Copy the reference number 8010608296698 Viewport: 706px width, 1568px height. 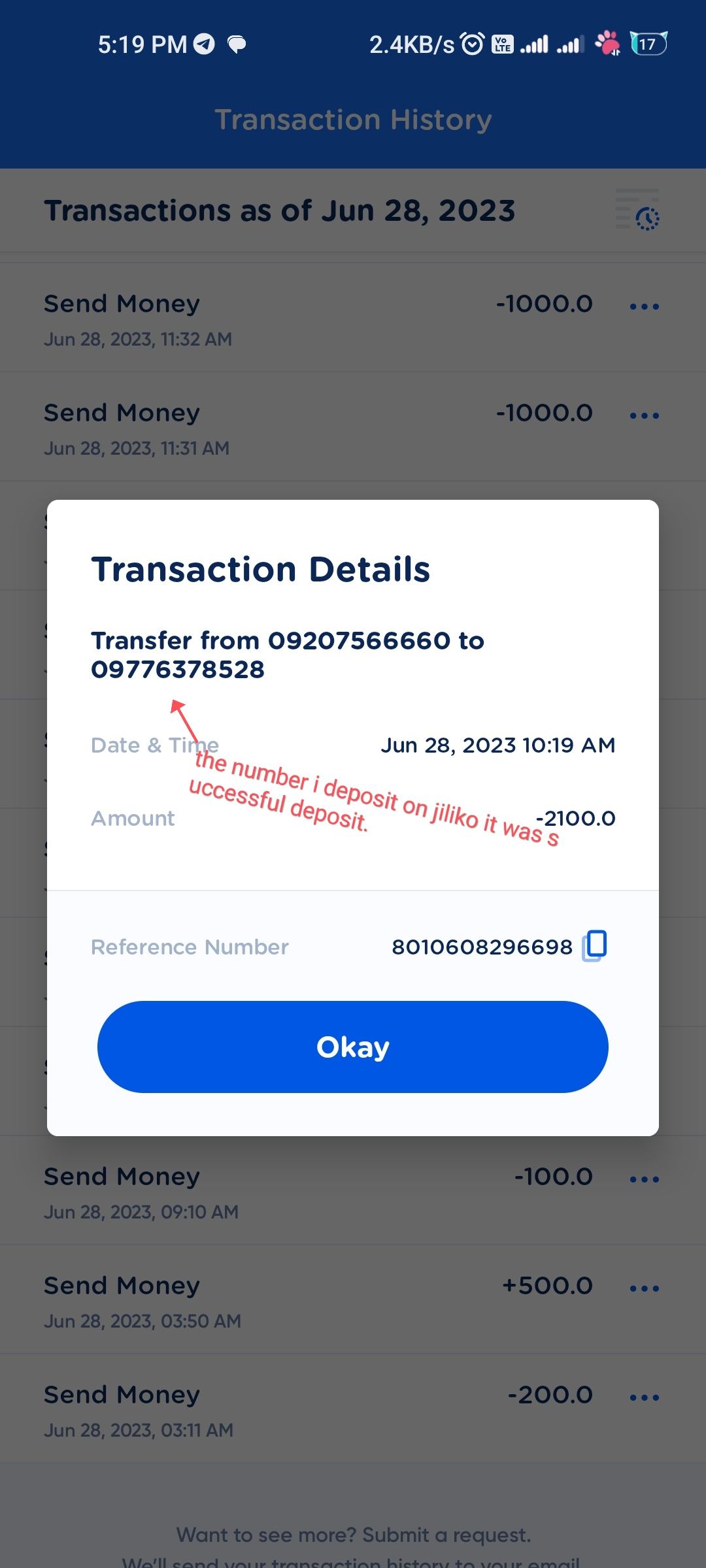[594, 945]
